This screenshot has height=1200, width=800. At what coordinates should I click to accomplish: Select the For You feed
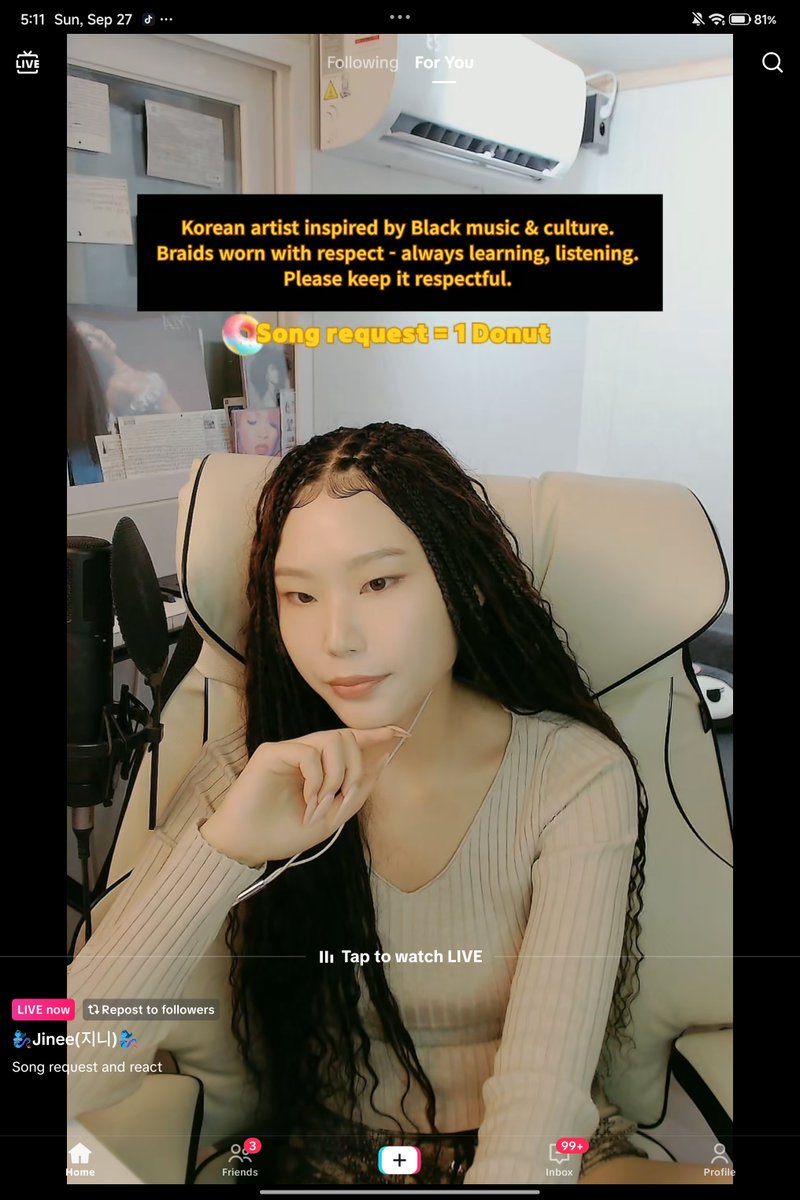coord(444,62)
